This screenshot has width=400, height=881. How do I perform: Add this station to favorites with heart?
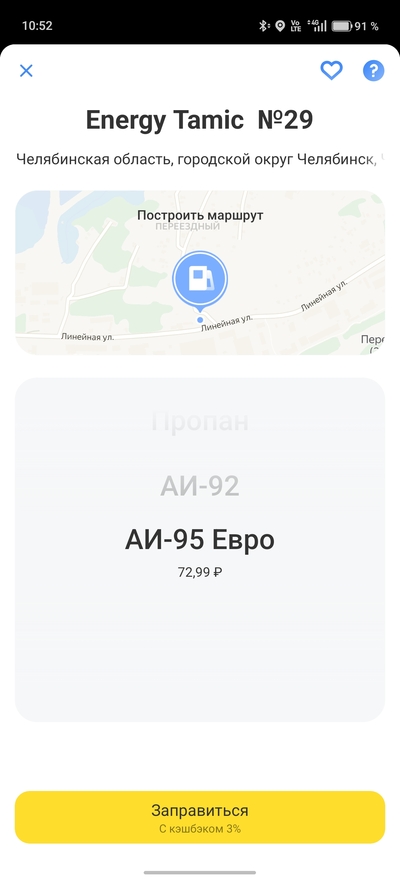pos(331,70)
